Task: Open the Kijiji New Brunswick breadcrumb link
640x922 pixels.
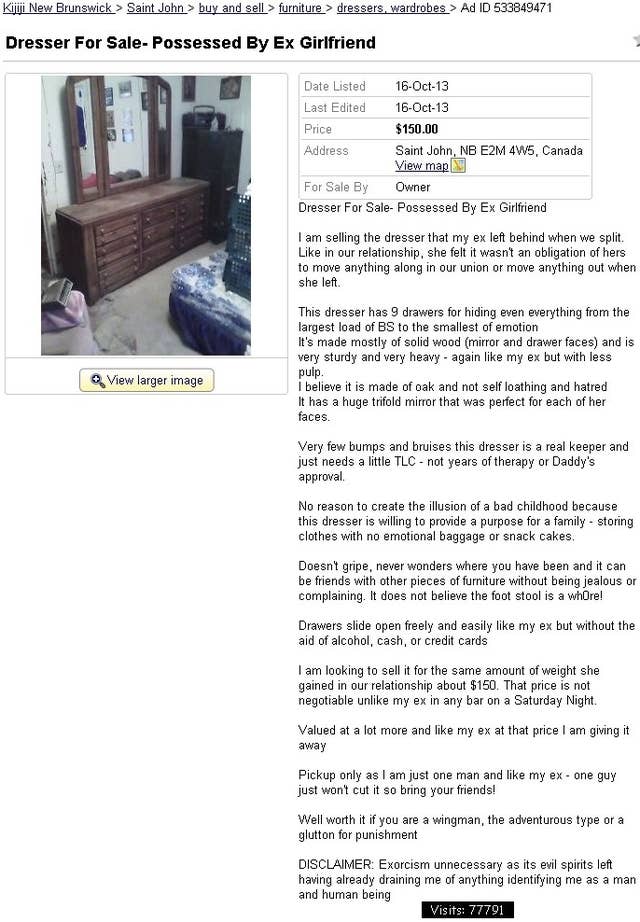Action: tap(58, 8)
